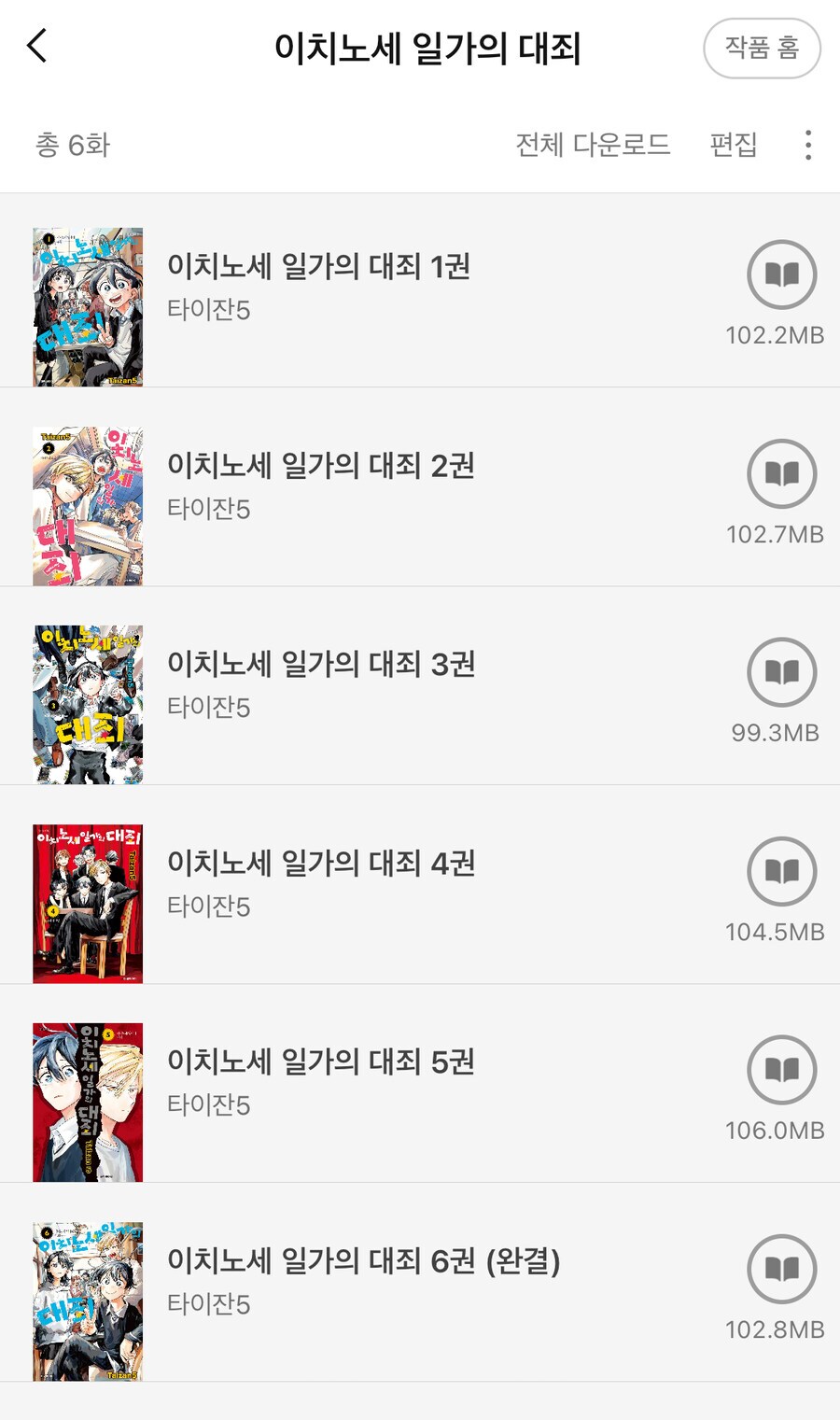The height and width of the screenshot is (1420, 840).
Task: Open 이치노세 일가의 대죄 5권 entry
Action: click(x=322, y=1061)
